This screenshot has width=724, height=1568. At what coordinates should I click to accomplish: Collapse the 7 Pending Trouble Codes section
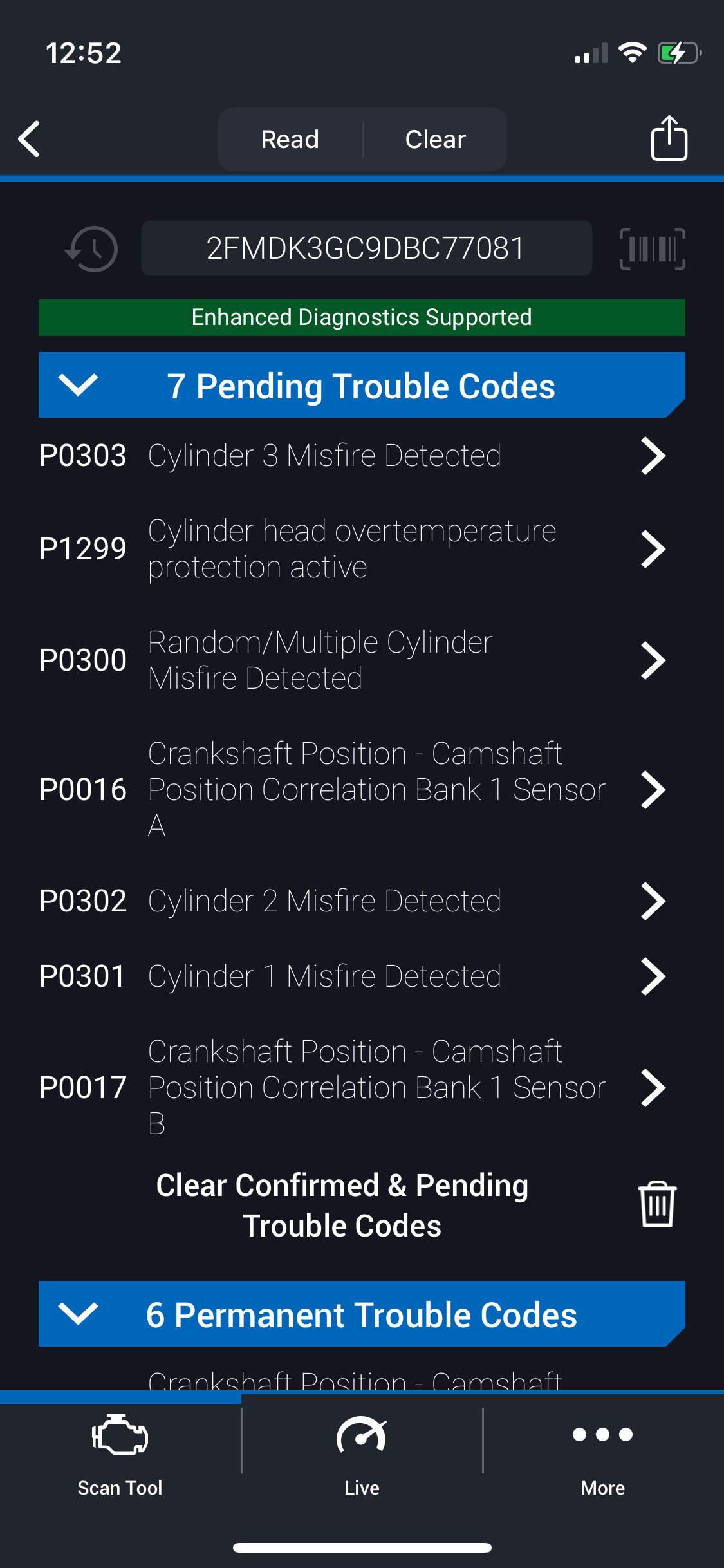(x=78, y=386)
